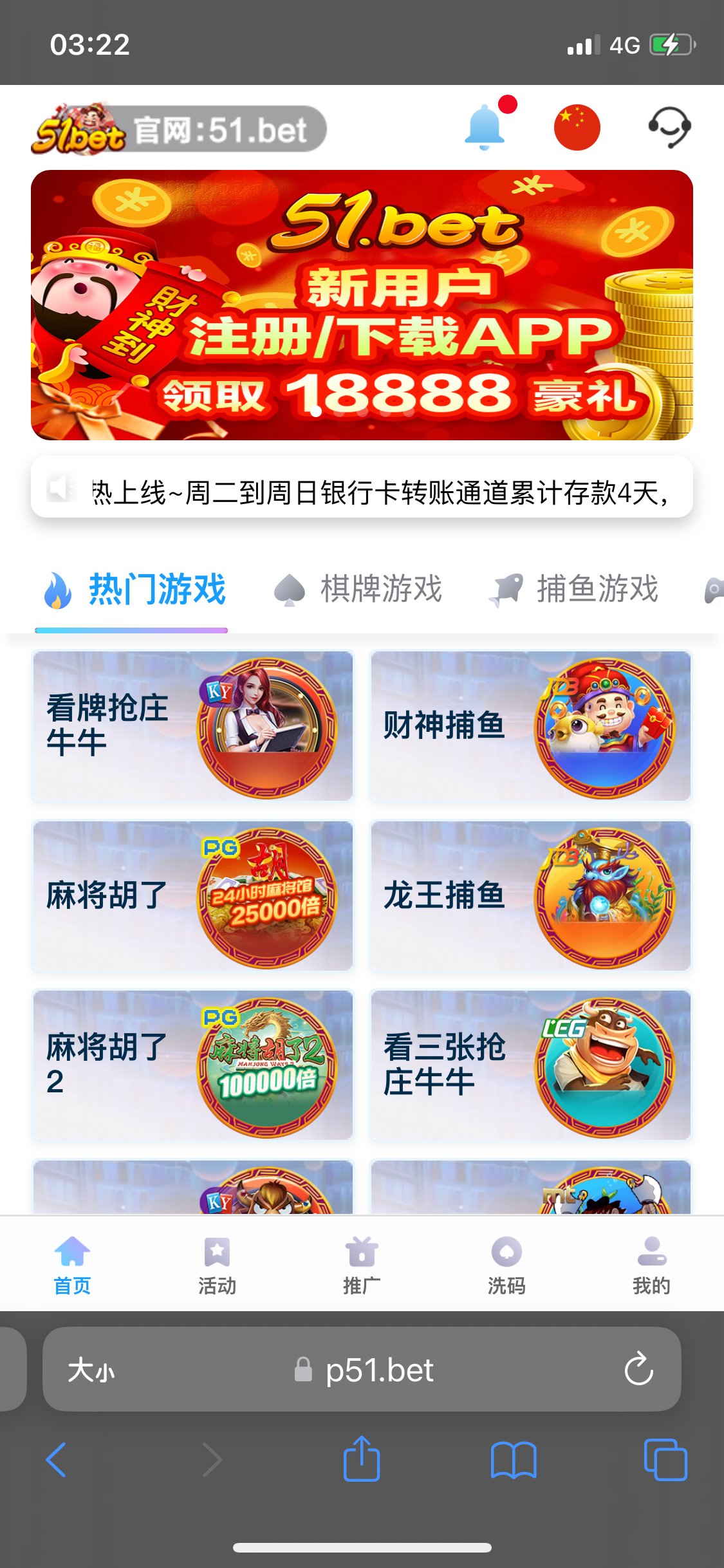Play the 麻将胡了 game with 25000倍 icon
Image resolution: width=724 pixels, height=1568 pixels.
click(x=192, y=895)
